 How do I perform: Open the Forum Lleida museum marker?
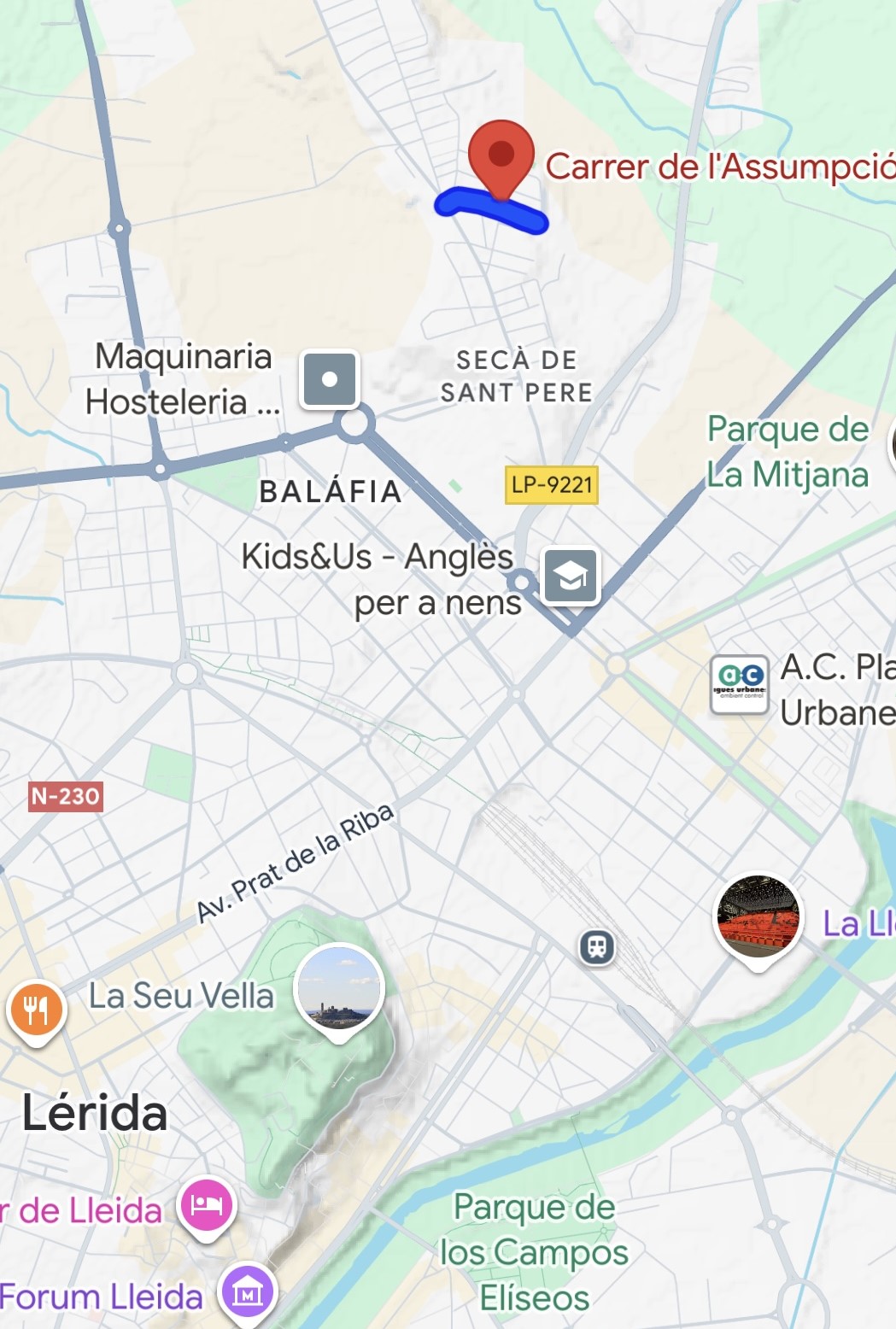248,1293
